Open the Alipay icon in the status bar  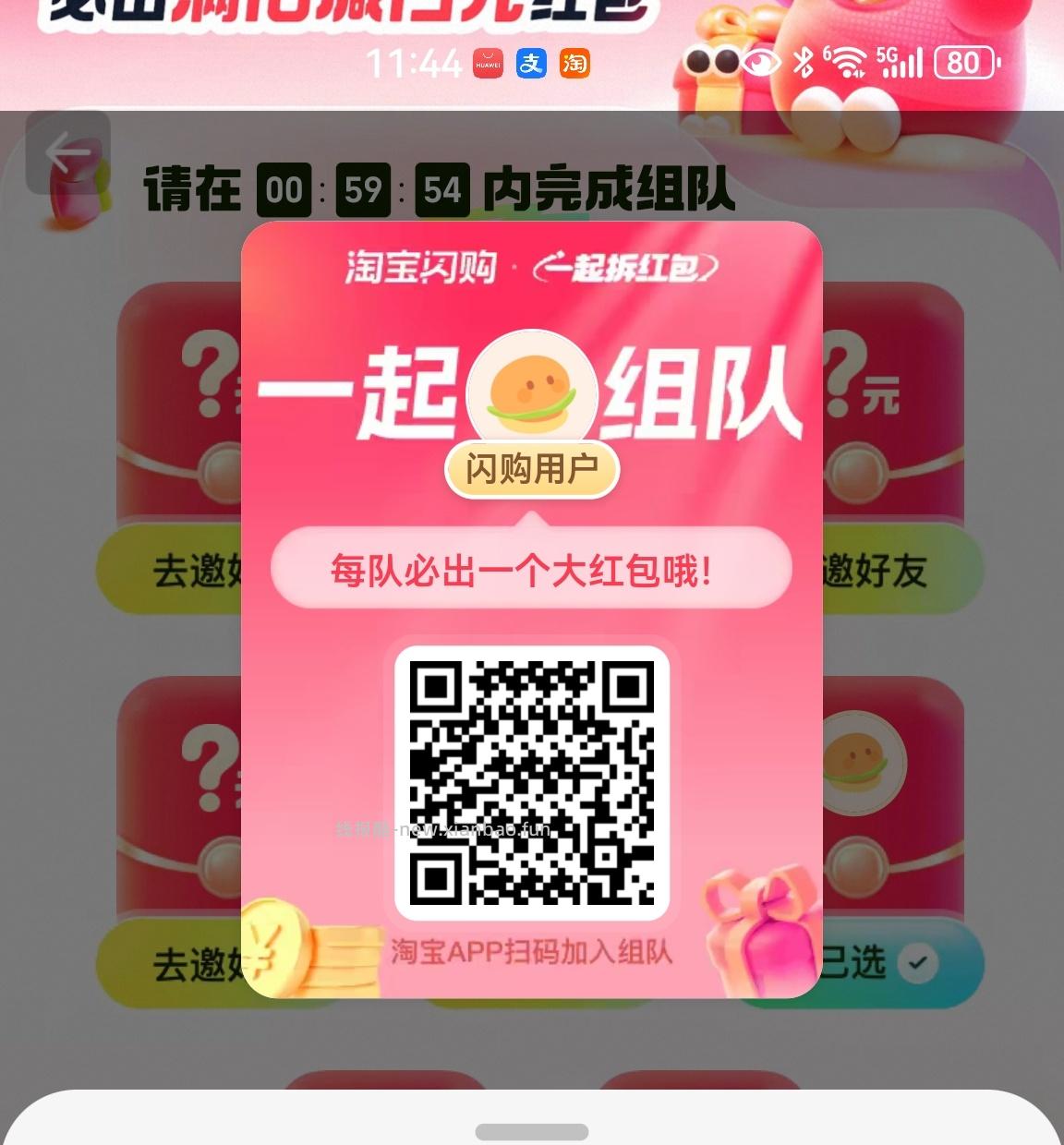click(x=531, y=63)
